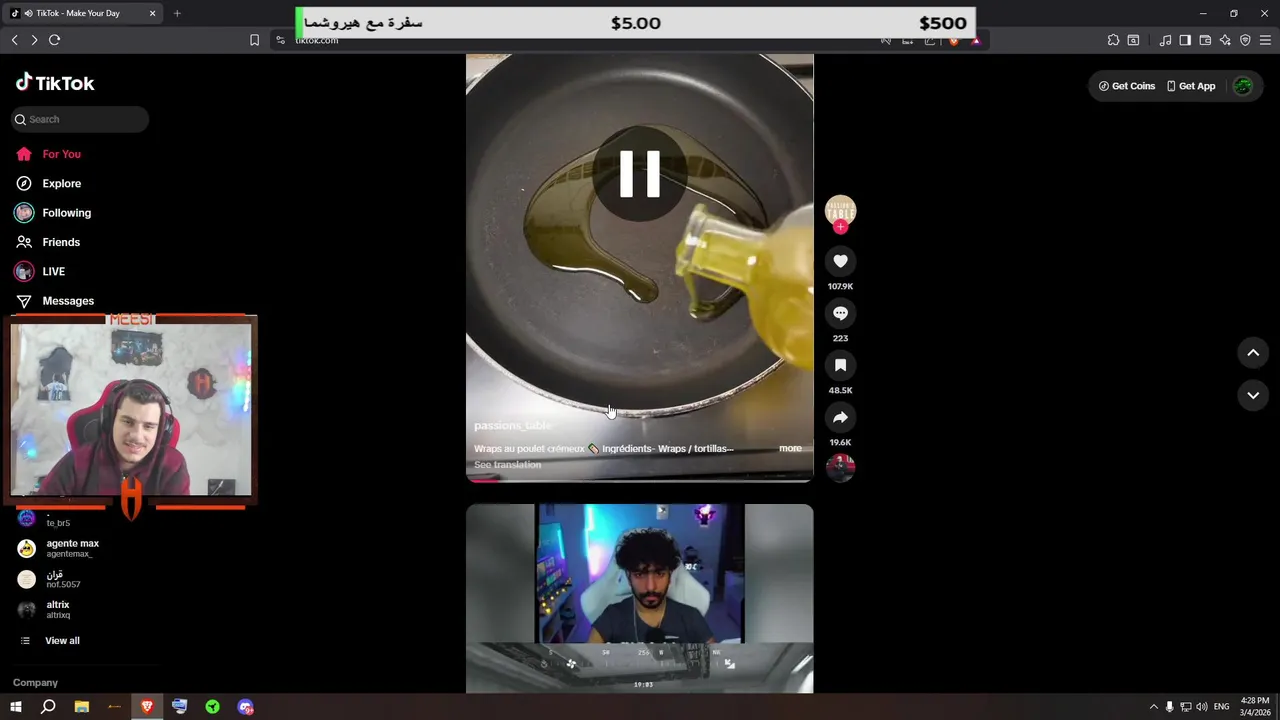Open Messages
Image resolution: width=1280 pixels, height=720 pixels.
click(x=67, y=301)
